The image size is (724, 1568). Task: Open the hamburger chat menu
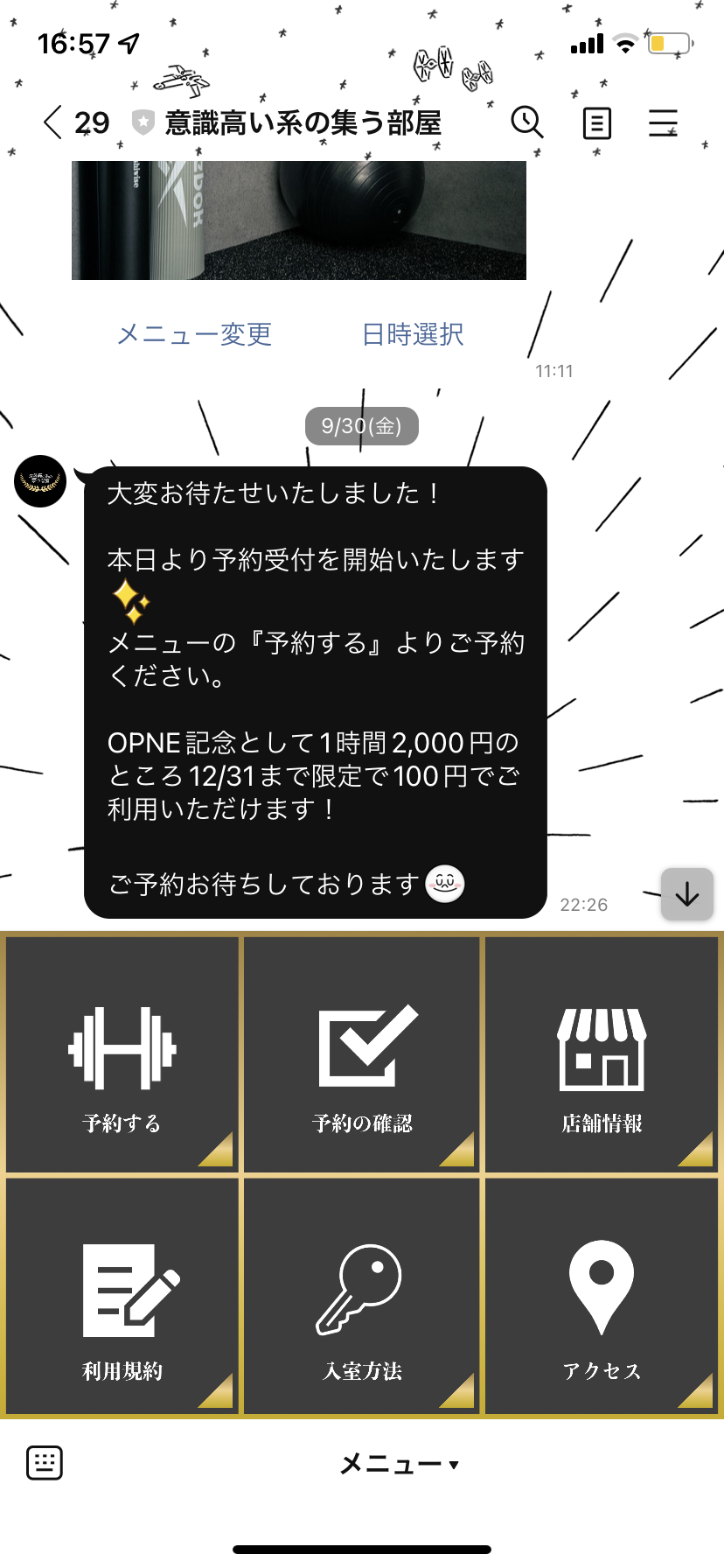(x=663, y=122)
